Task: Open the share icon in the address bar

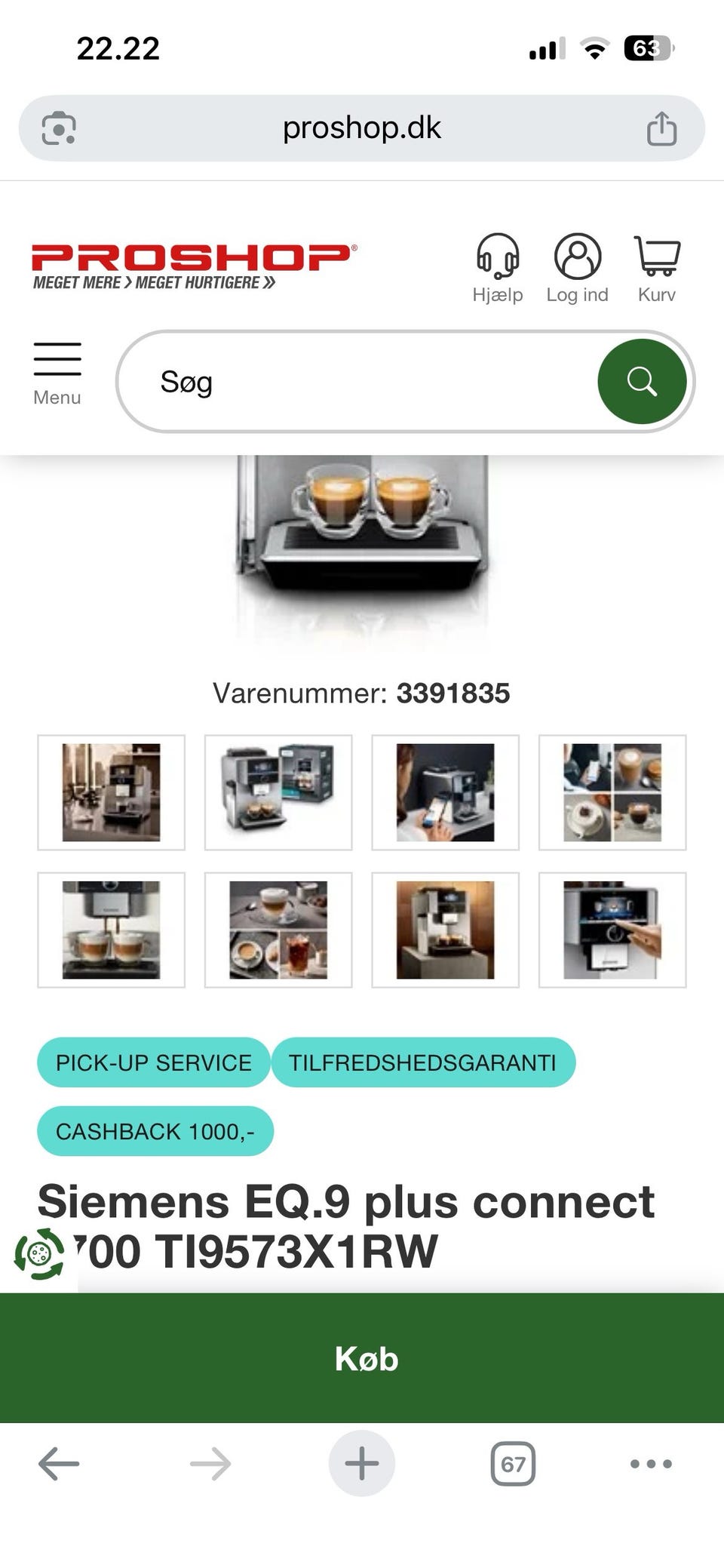Action: click(663, 127)
